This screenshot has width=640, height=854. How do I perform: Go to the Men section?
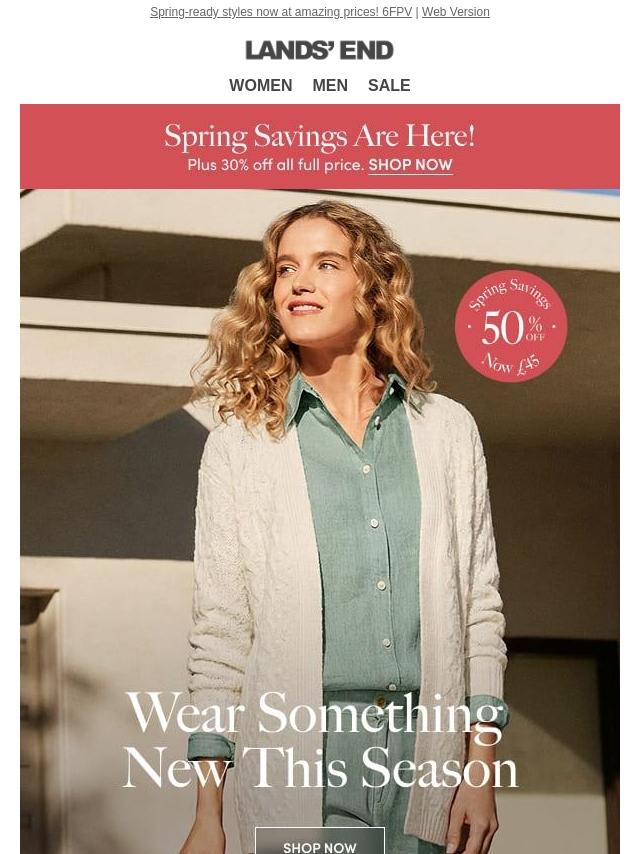(x=330, y=86)
